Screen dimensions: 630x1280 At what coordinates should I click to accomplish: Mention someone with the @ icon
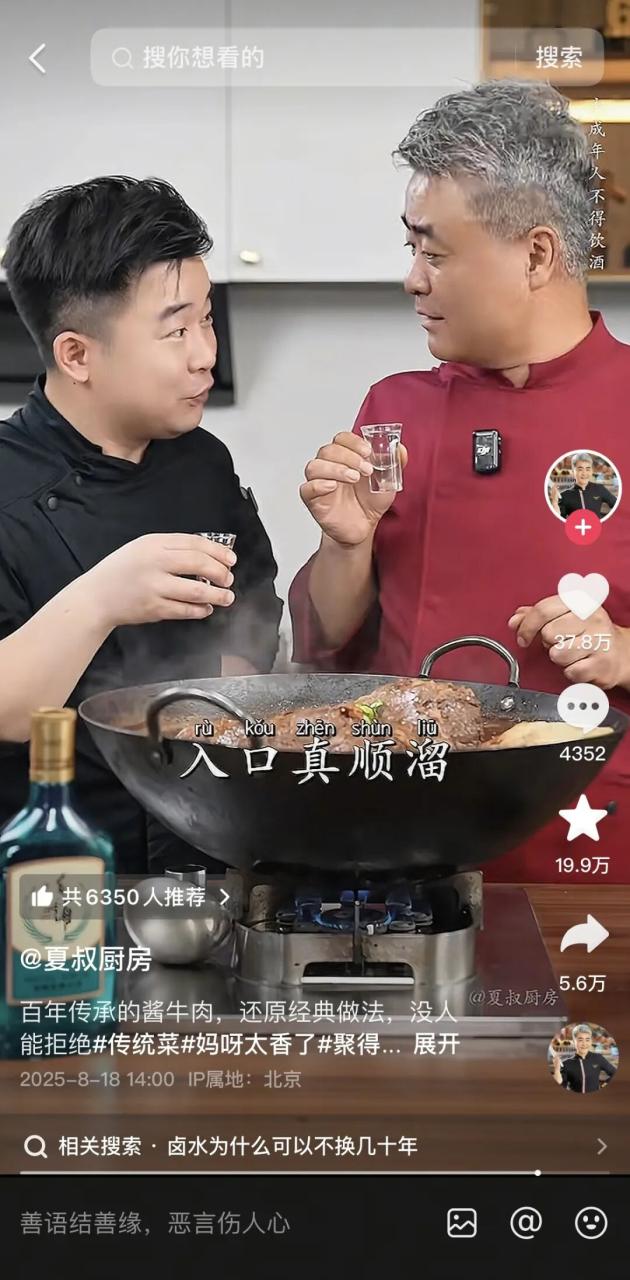[x=526, y=1223]
